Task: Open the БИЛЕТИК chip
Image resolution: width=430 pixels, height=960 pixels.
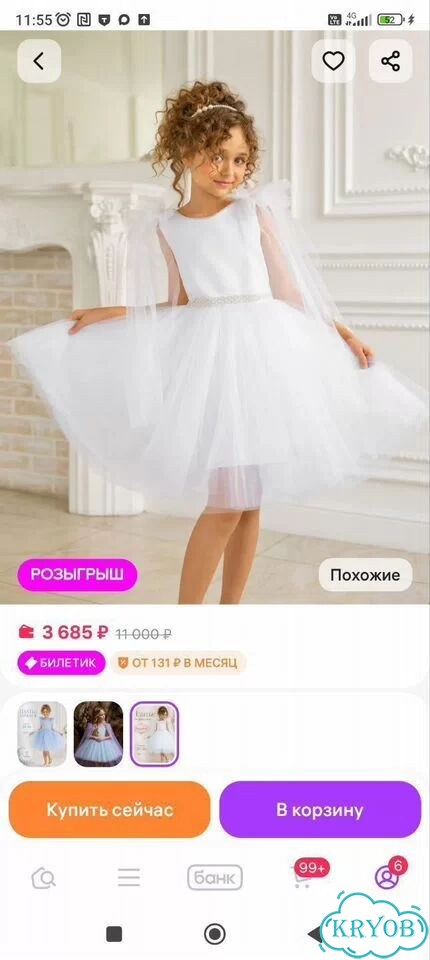Action: pyautogui.click(x=61, y=663)
